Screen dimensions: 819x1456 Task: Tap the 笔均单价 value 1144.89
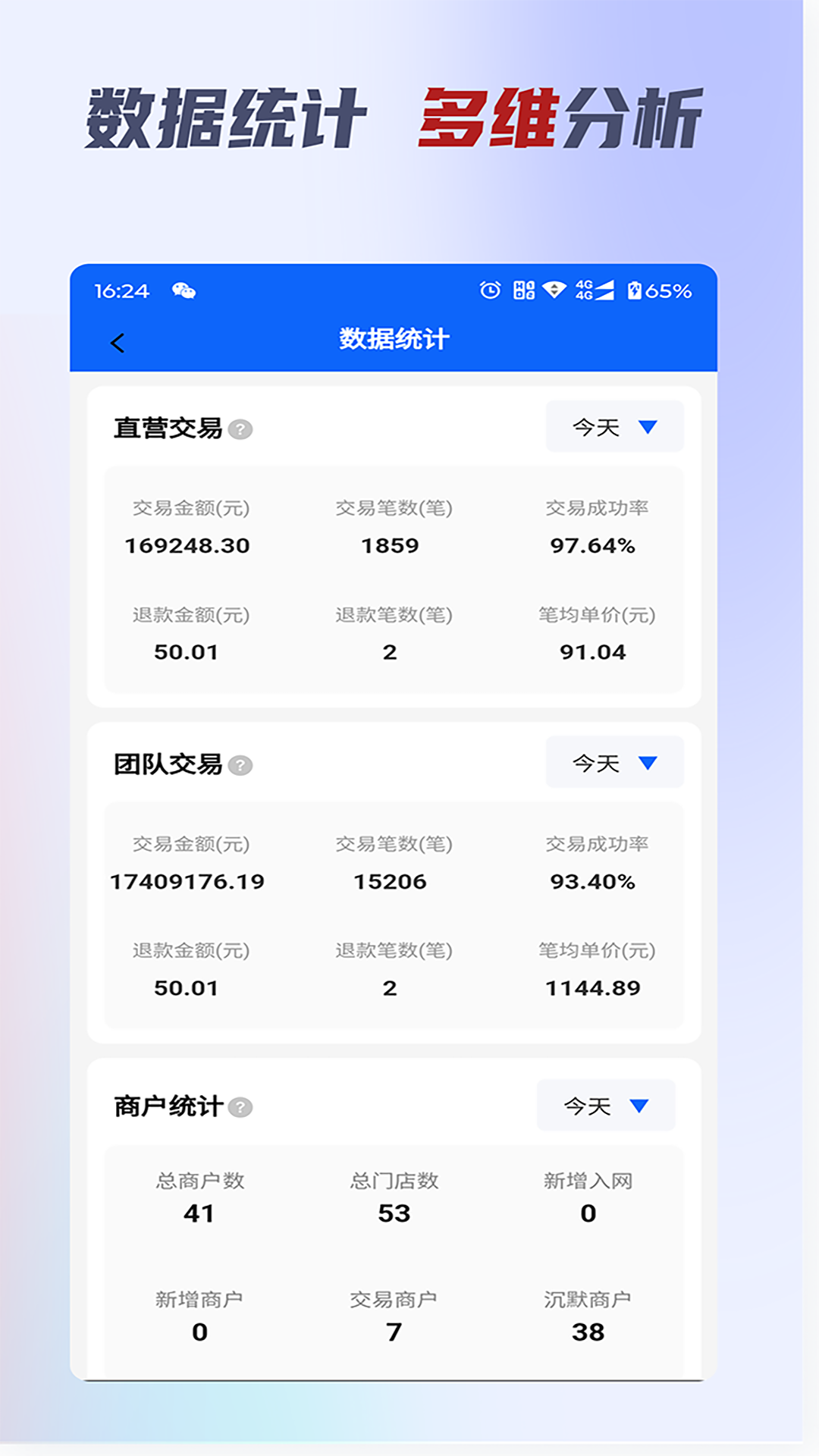[593, 987]
